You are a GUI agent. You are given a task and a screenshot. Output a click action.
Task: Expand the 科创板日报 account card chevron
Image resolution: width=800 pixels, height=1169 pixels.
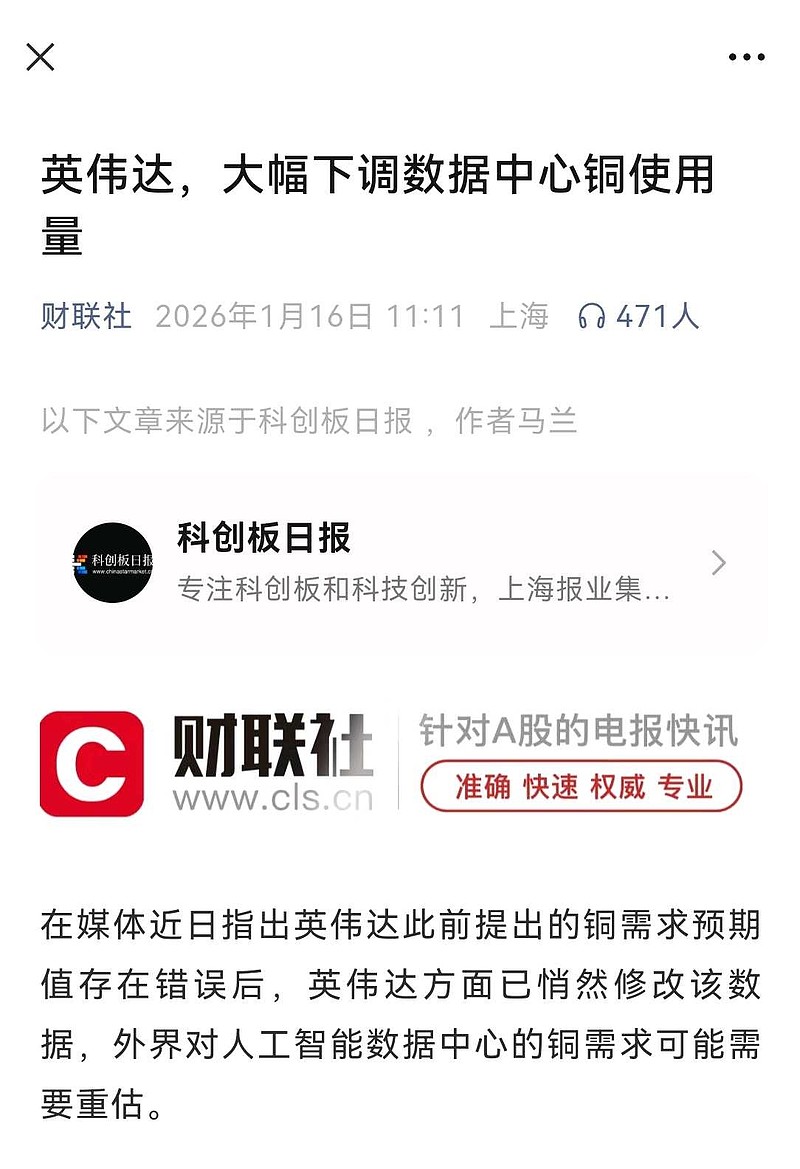click(718, 563)
